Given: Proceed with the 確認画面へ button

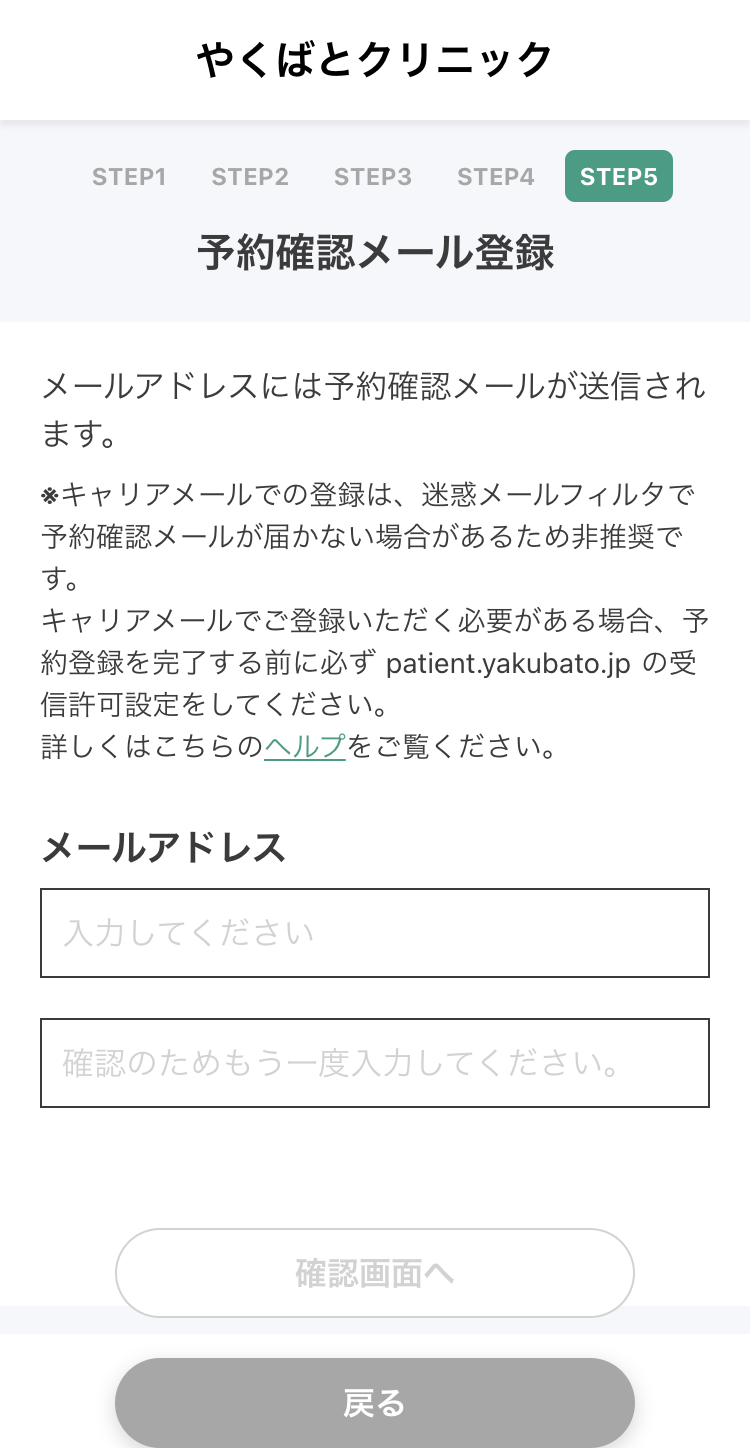Looking at the screenshot, I should (375, 1273).
